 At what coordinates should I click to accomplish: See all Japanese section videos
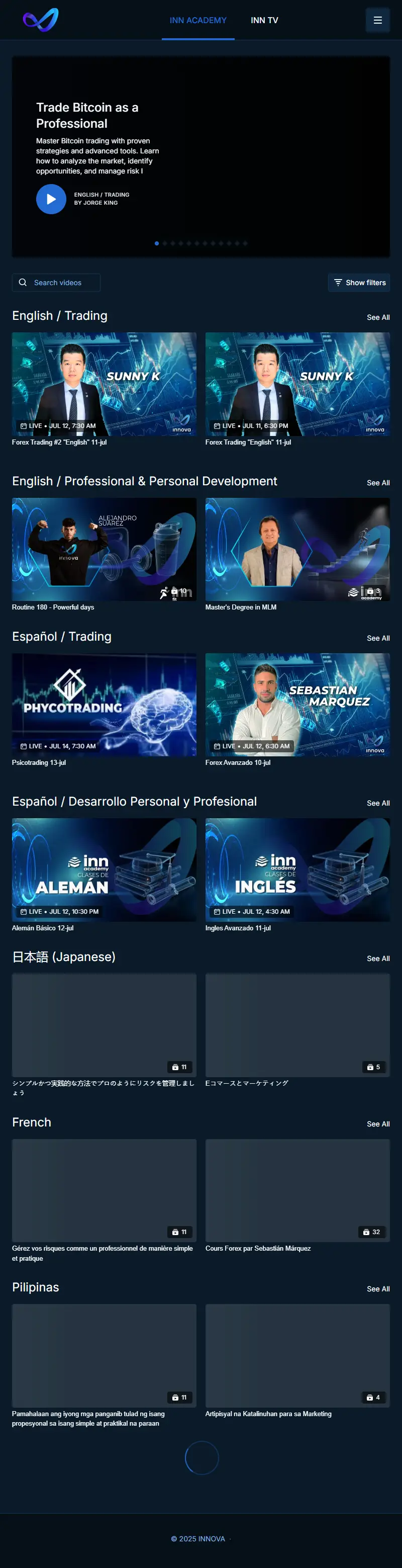(378, 958)
